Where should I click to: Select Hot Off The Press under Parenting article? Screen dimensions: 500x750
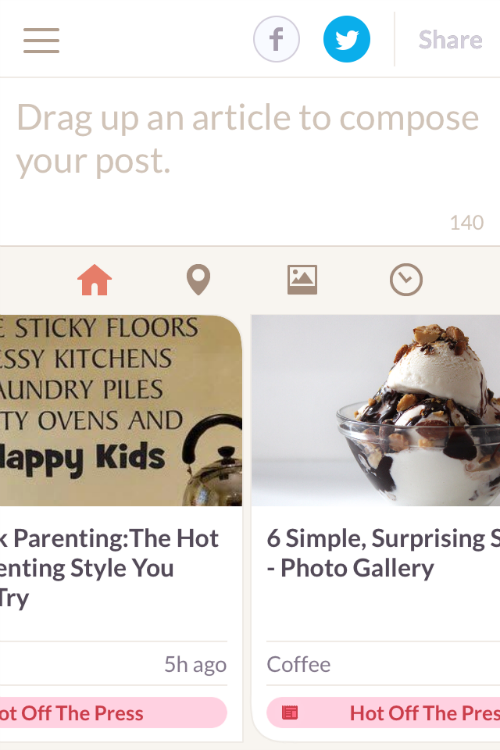point(113,713)
